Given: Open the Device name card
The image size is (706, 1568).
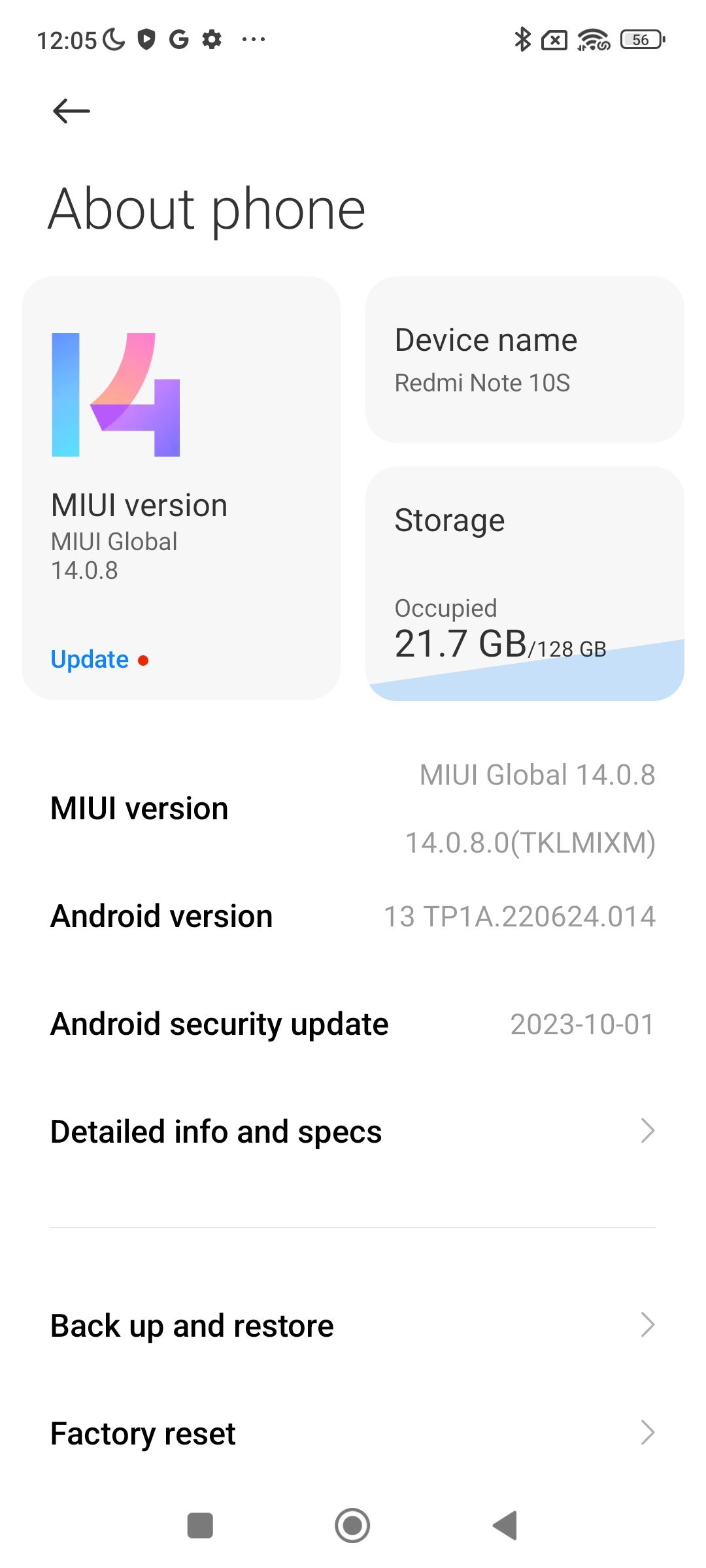Looking at the screenshot, I should [525, 359].
